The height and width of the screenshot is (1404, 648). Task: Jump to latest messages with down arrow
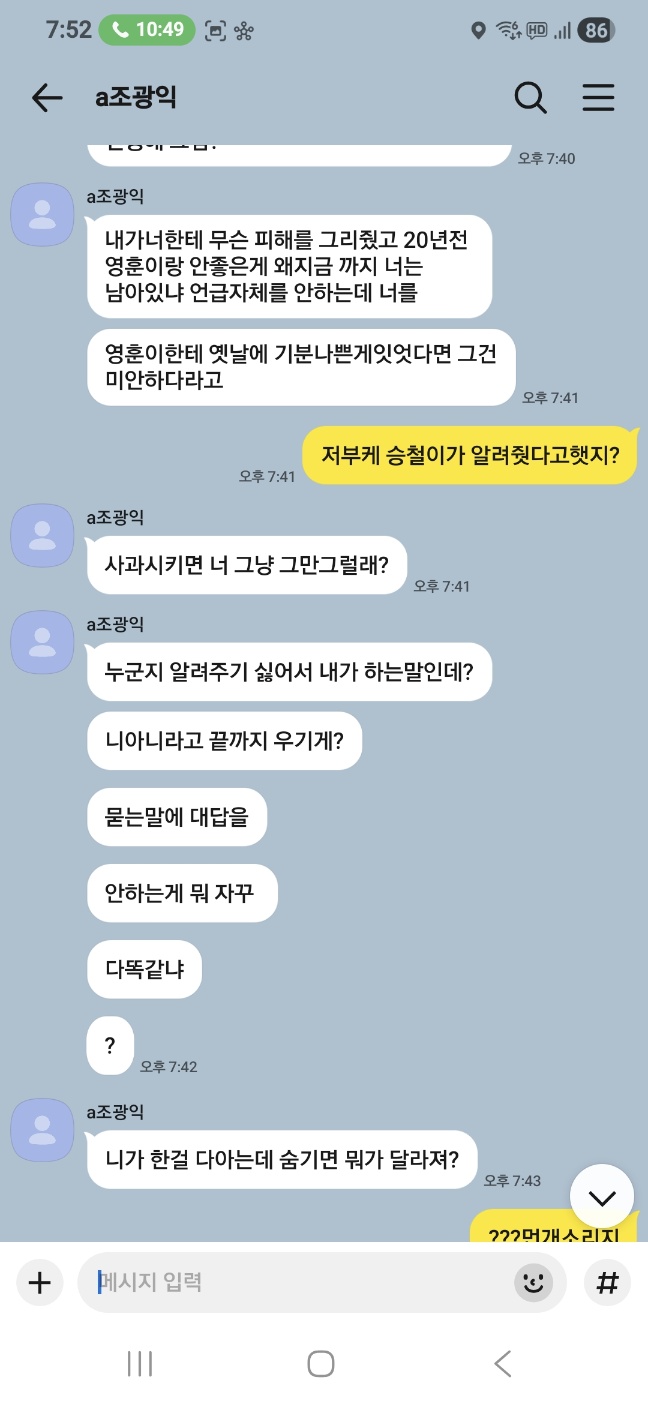(x=602, y=1197)
